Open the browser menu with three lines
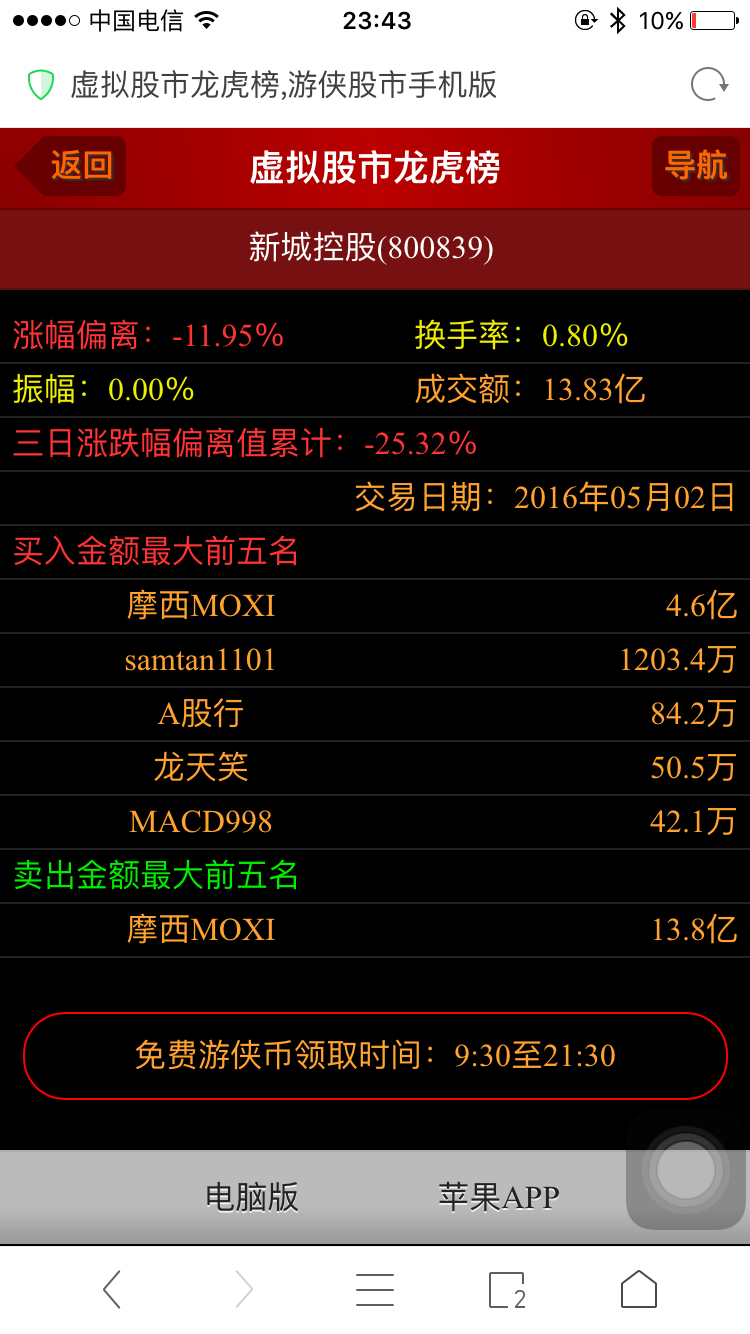750x1334 pixels. (375, 1289)
